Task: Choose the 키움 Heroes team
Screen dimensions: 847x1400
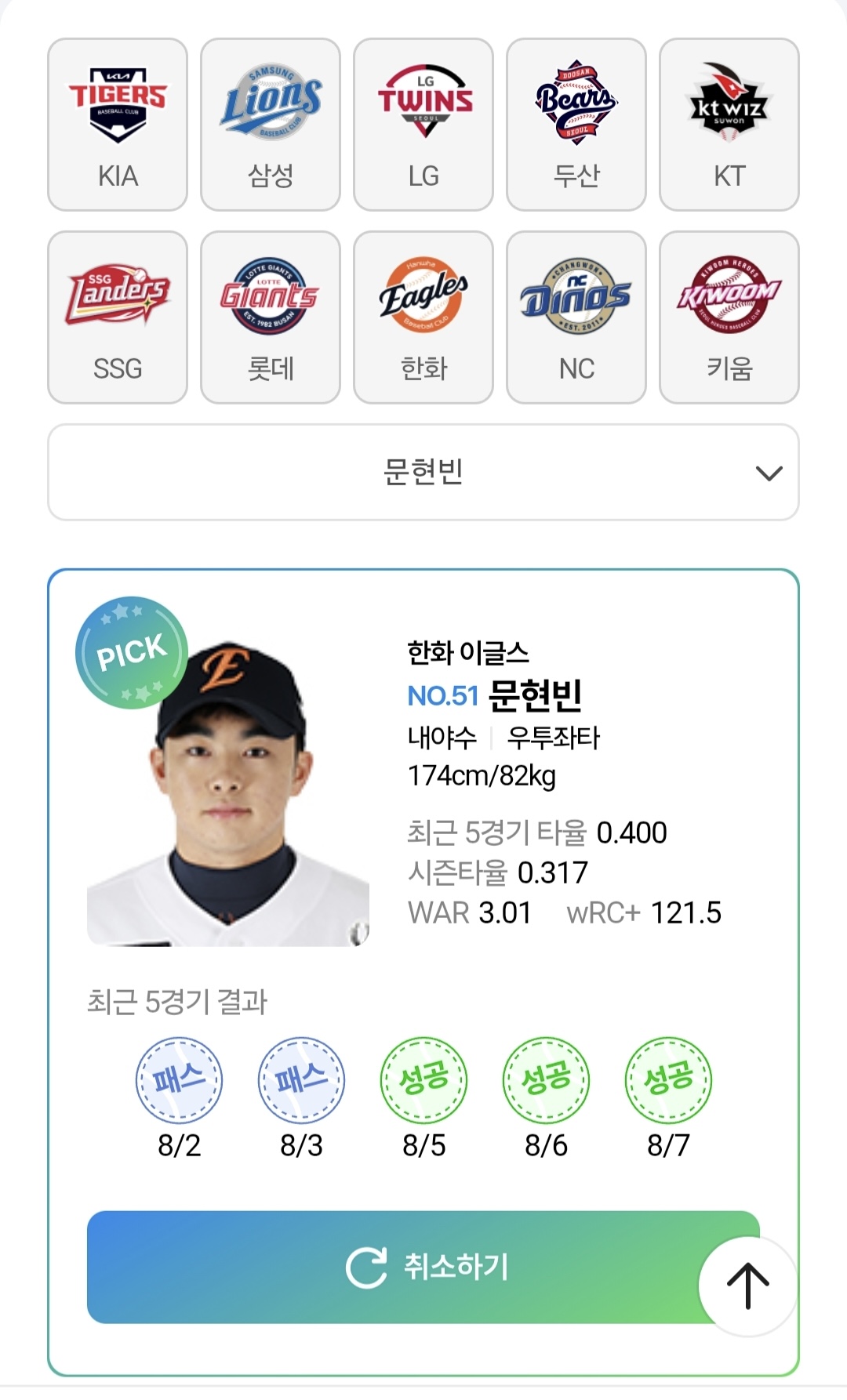Action: (729, 317)
